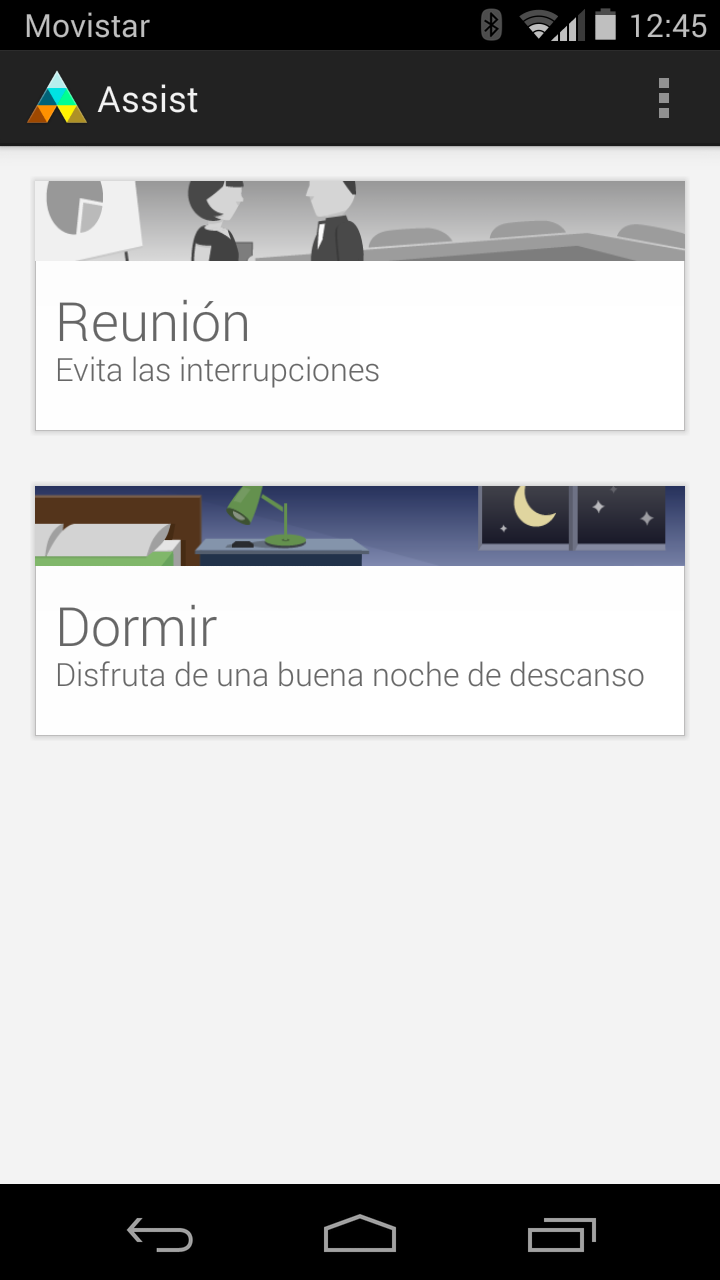The height and width of the screenshot is (1280, 720).
Task: Open the Dormir card
Action: pos(360,610)
